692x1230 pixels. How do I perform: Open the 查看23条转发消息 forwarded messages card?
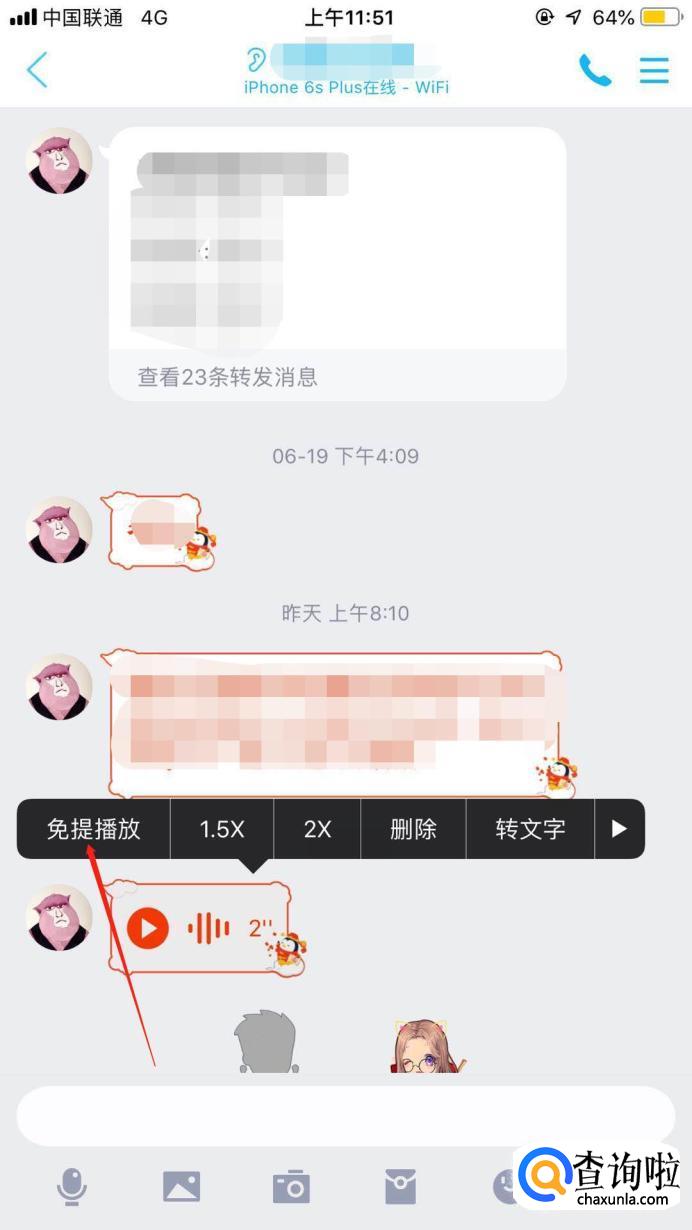point(338,376)
